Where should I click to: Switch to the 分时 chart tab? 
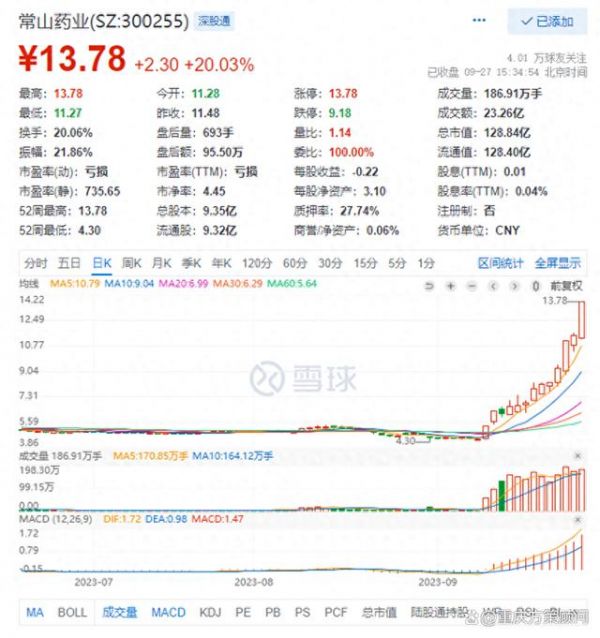[35, 263]
